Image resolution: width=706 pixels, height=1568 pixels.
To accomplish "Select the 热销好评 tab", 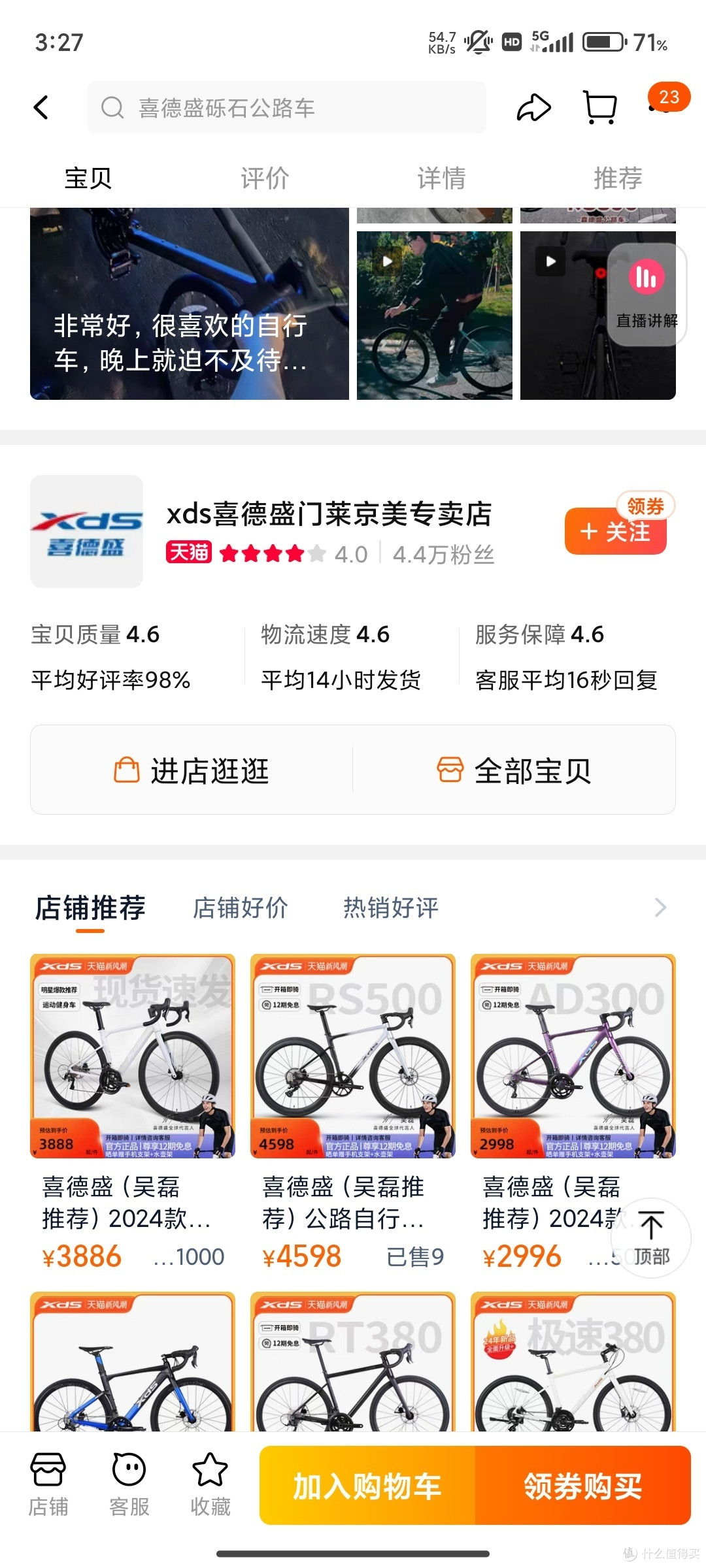I will (390, 907).
